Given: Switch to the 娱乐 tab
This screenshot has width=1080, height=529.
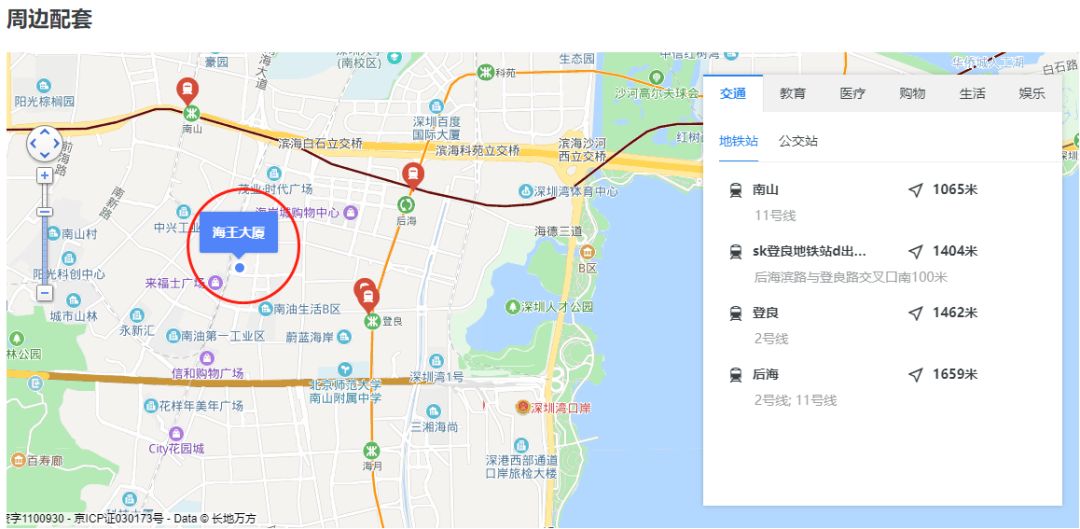Looking at the screenshot, I should point(1031,93).
